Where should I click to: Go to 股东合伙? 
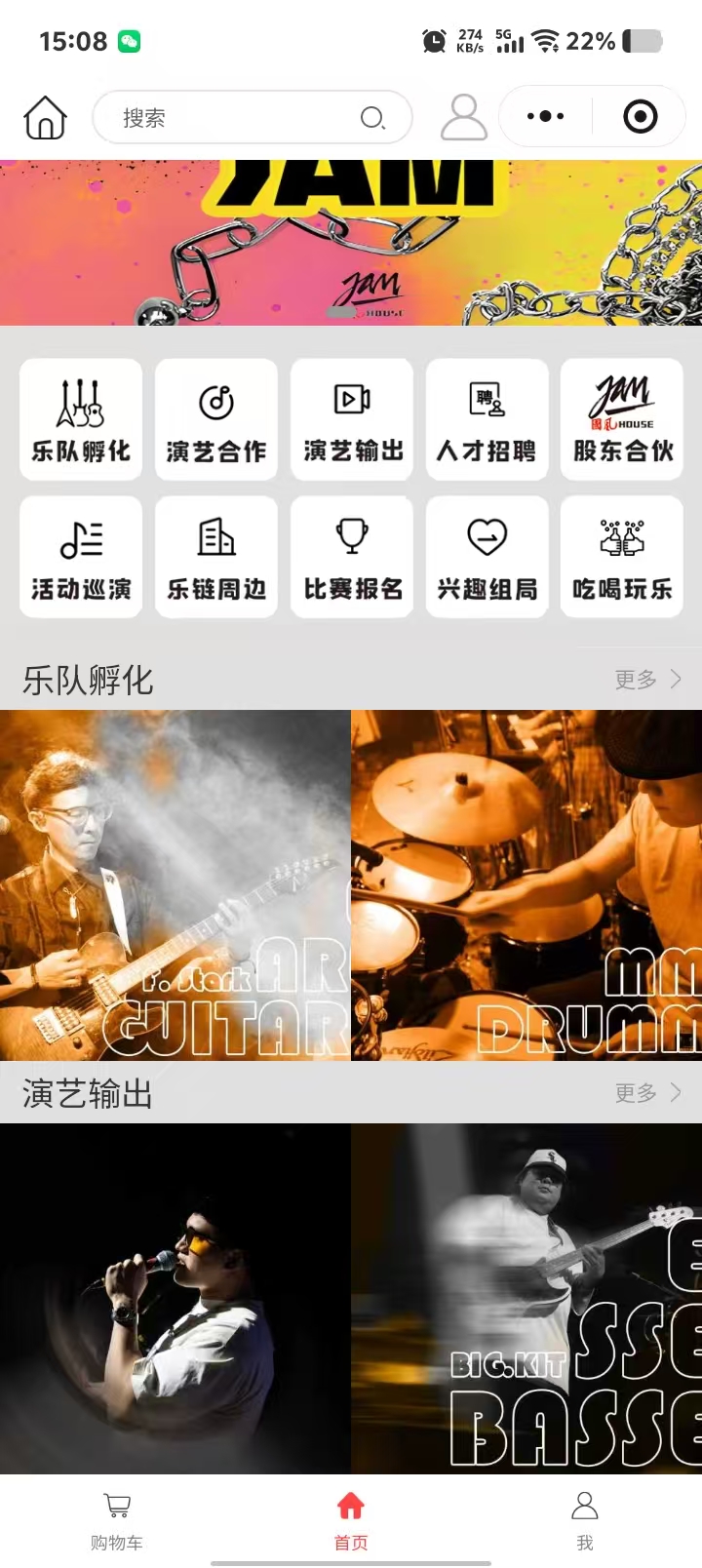622,420
